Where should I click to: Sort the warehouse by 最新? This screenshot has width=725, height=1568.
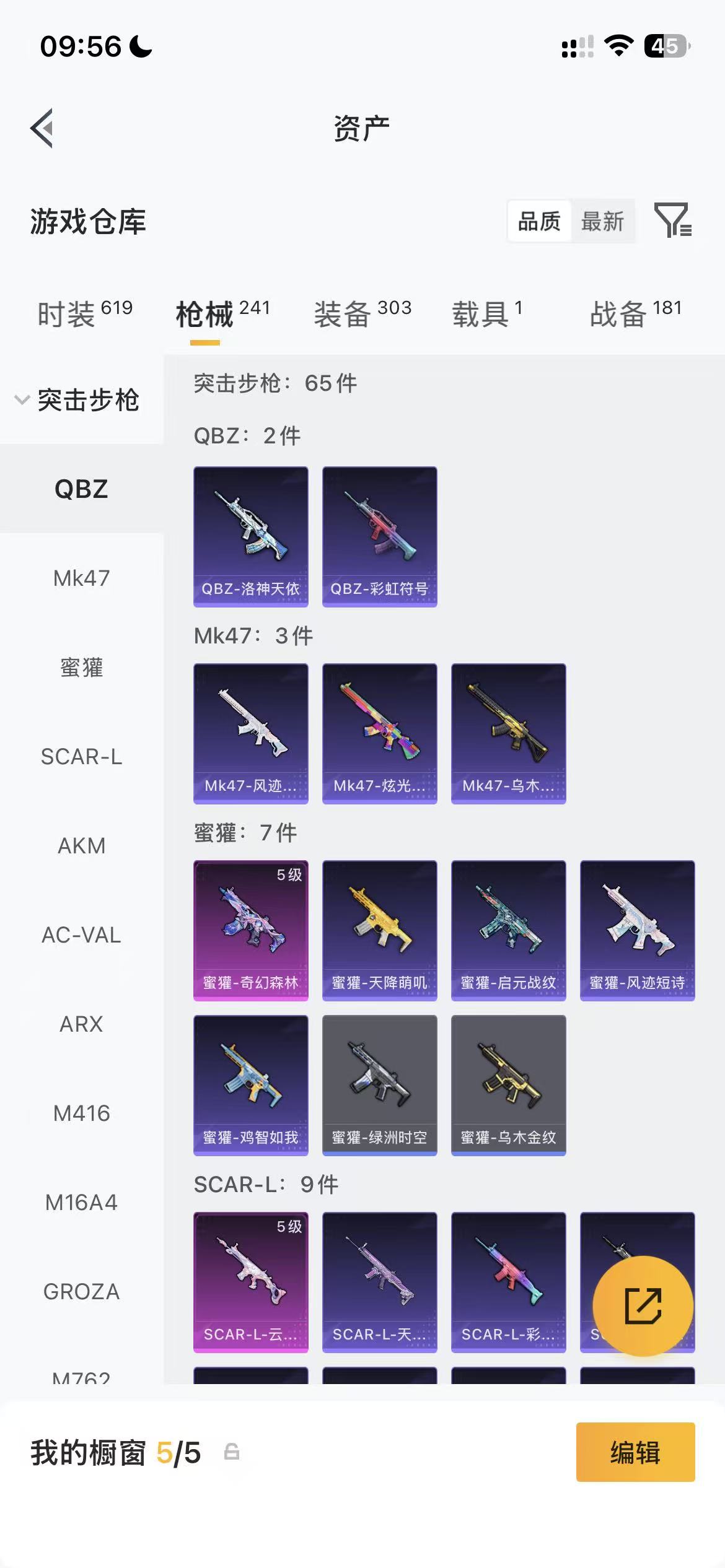[602, 221]
